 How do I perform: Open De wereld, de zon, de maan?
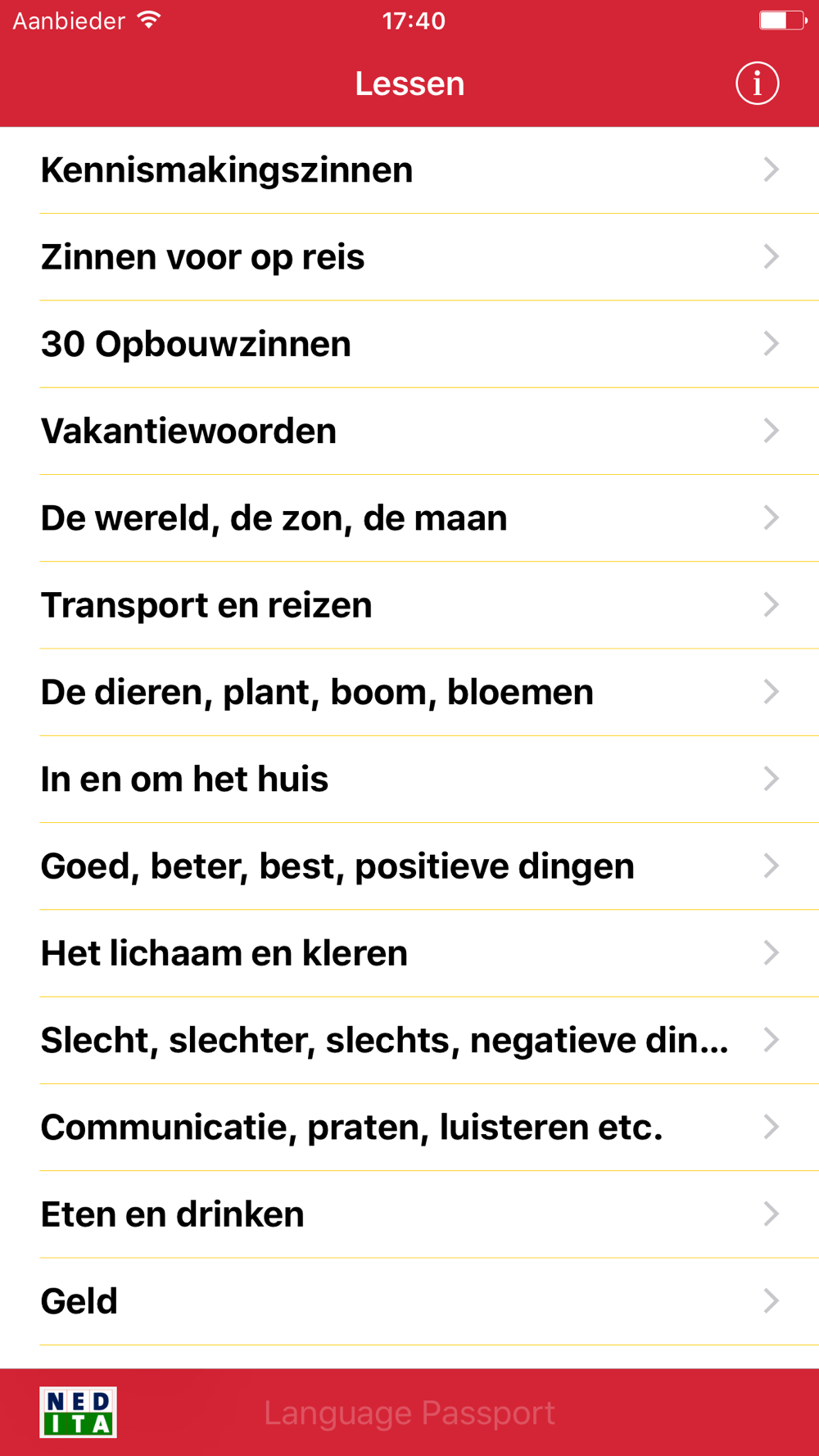pyautogui.click(x=409, y=518)
